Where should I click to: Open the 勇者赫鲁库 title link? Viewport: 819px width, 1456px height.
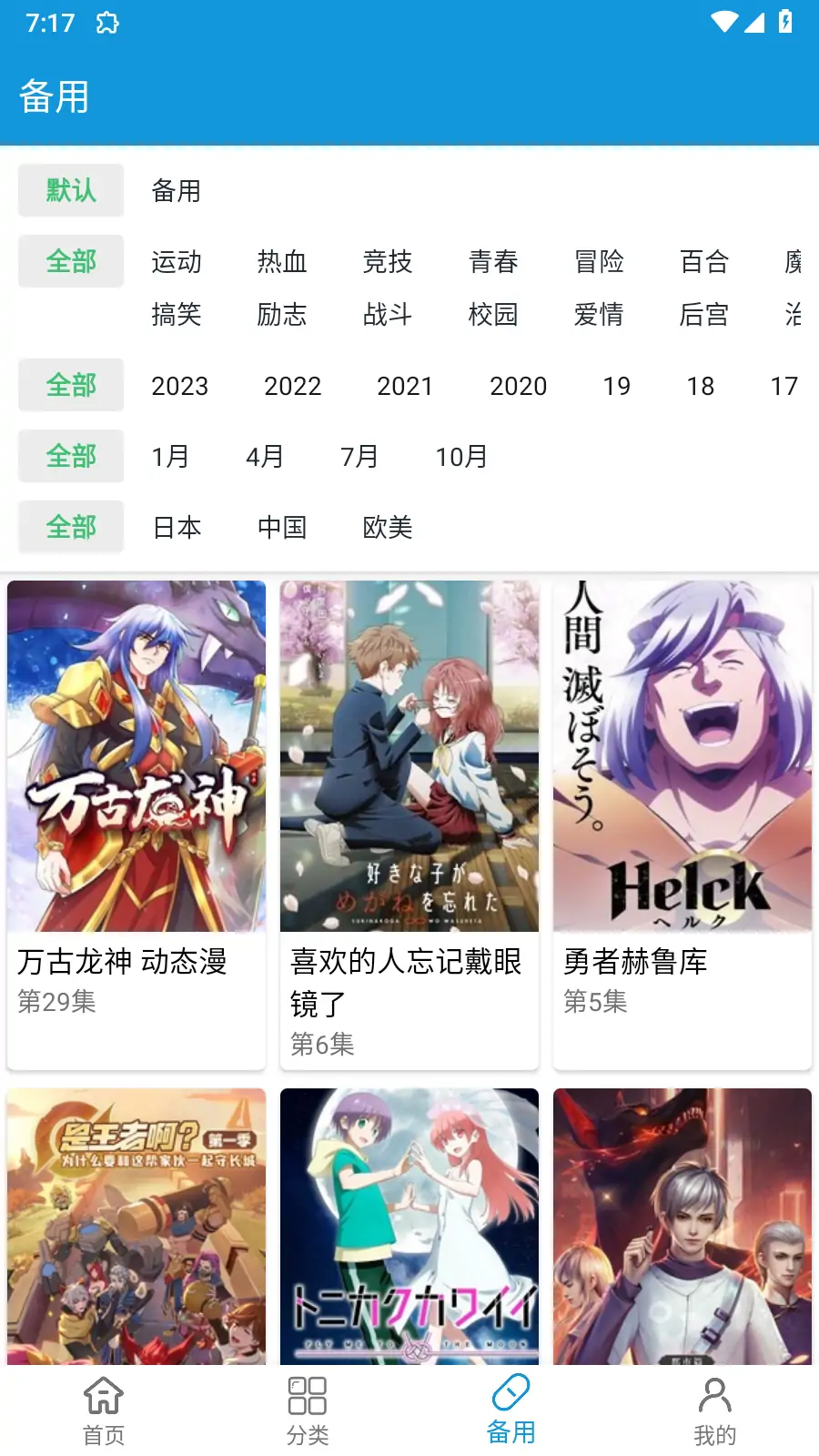[x=636, y=962]
